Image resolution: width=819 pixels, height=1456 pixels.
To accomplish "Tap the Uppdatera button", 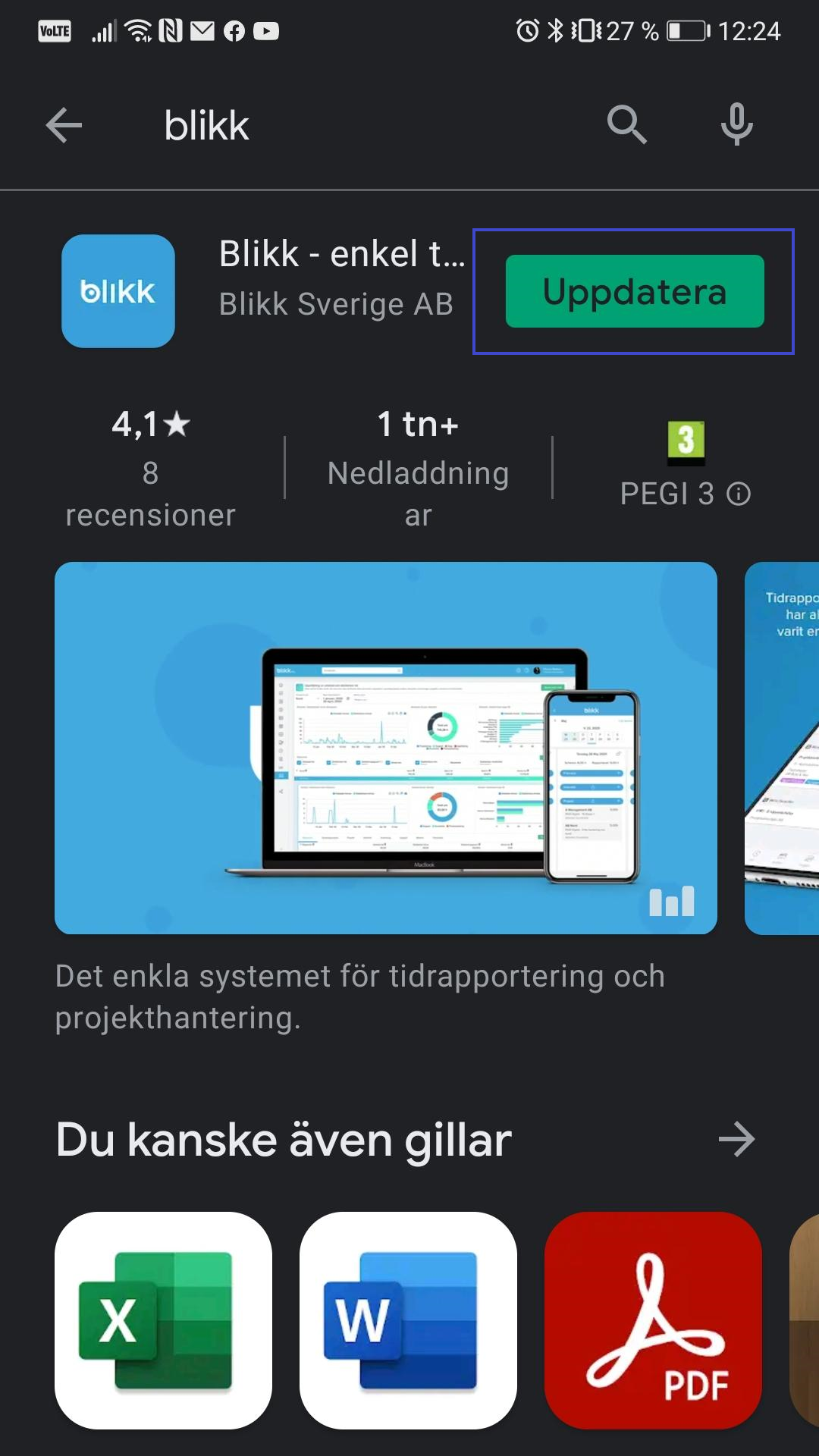I will [635, 292].
